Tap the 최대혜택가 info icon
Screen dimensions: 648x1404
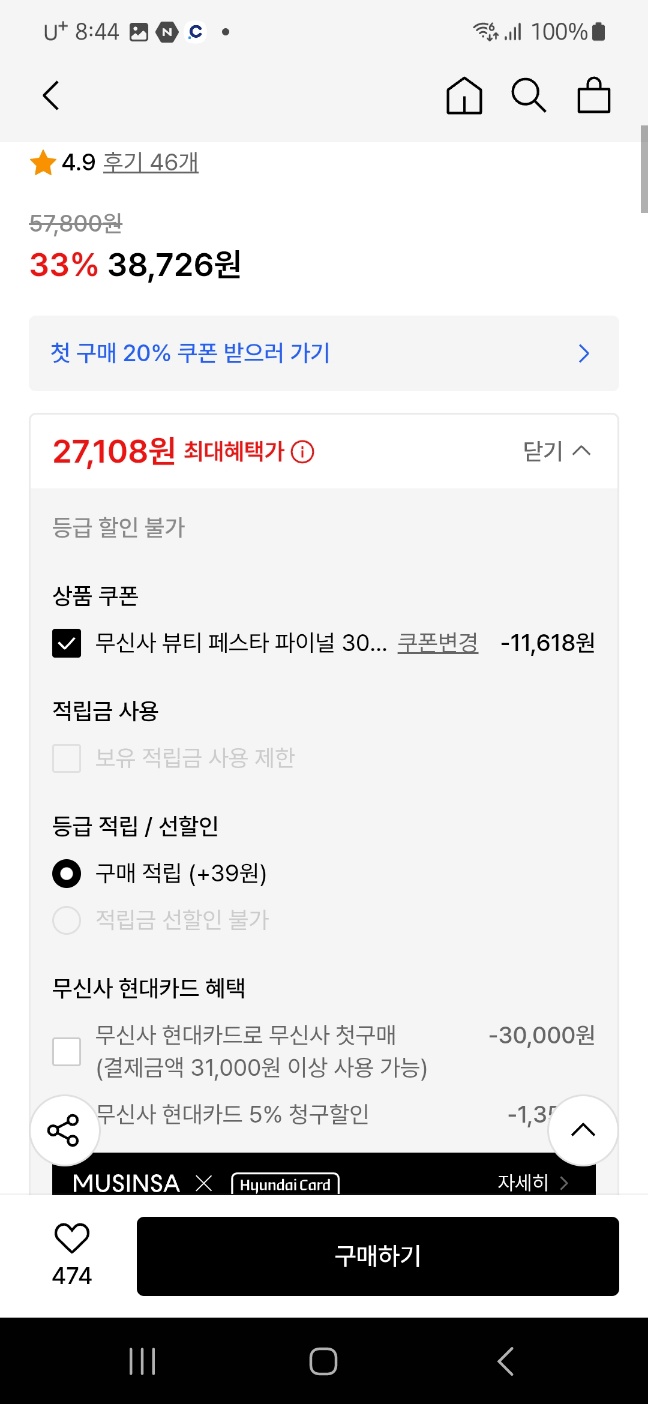coord(302,452)
